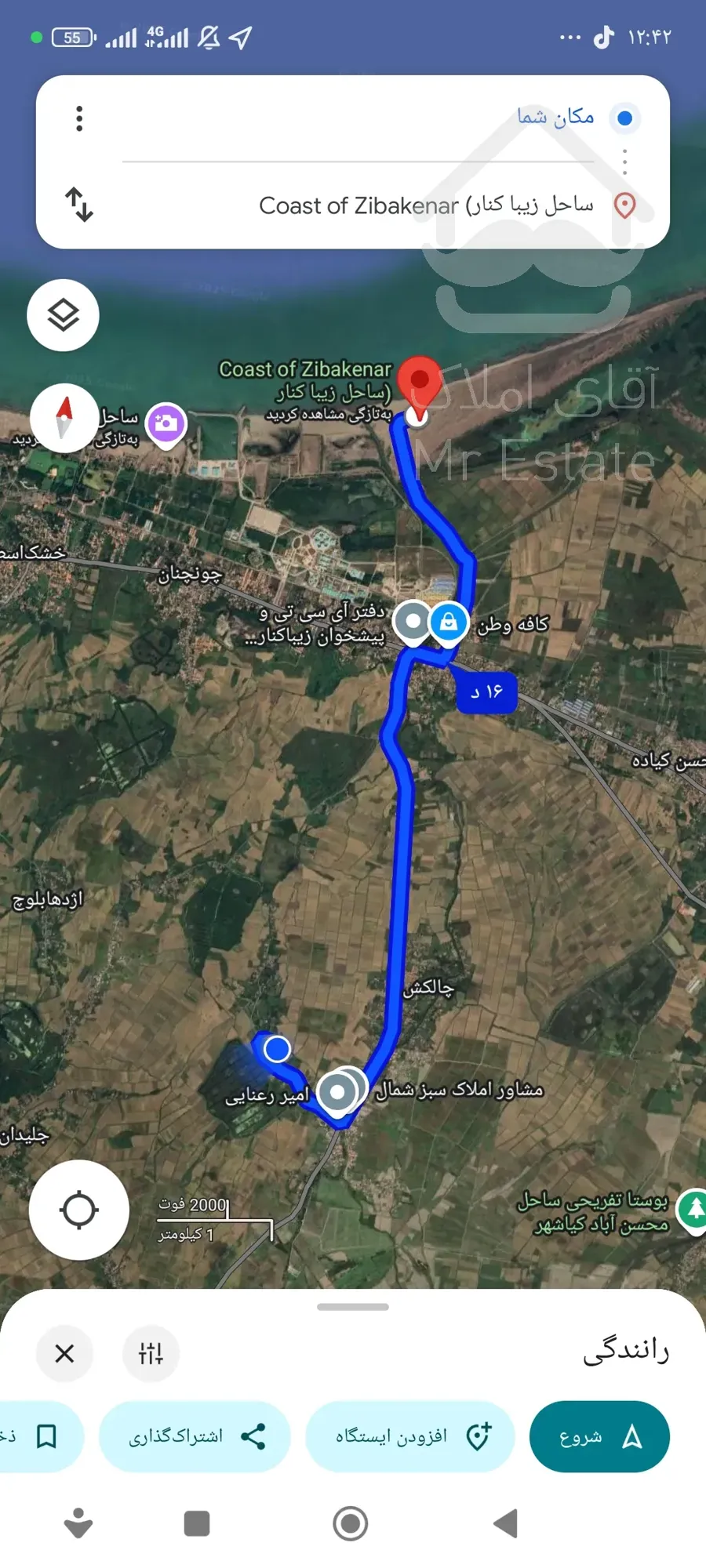The height and width of the screenshot is (1568, 706).
Task: Select the purple photo spot marker near ساحل
Action: (x=166, y=422)
